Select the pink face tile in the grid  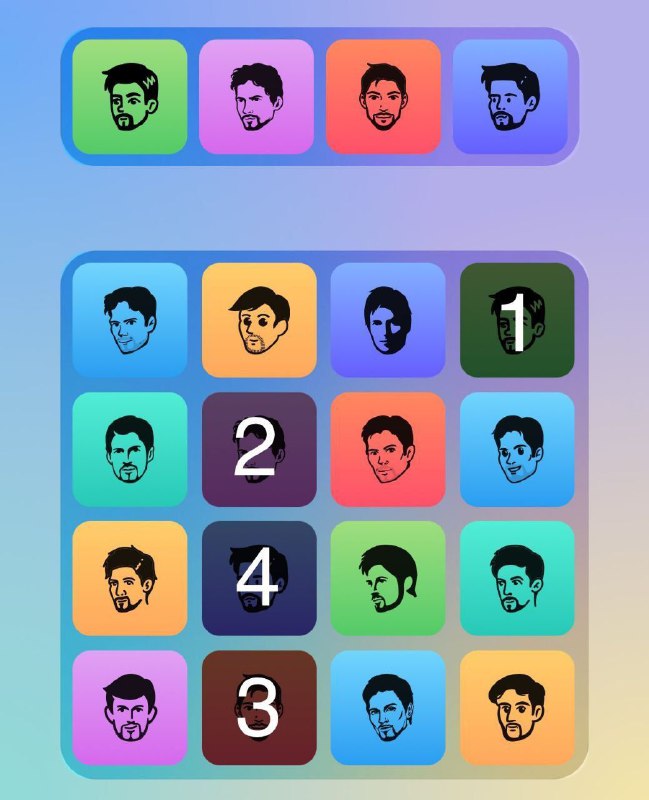click(x=129, y=708)
